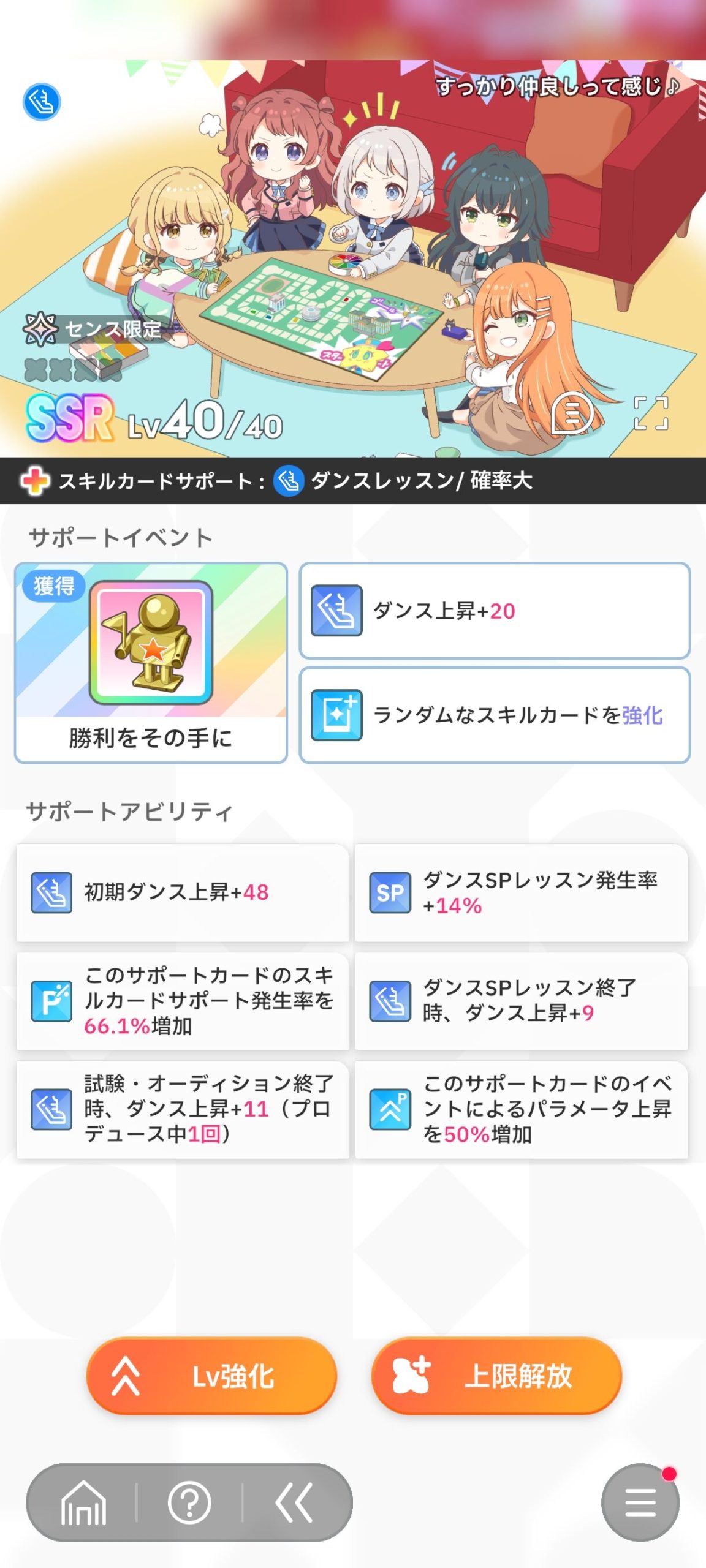Tap the 上限解放 button
The height and width of the screenshot is (1568, 706).
point(496,1376)
